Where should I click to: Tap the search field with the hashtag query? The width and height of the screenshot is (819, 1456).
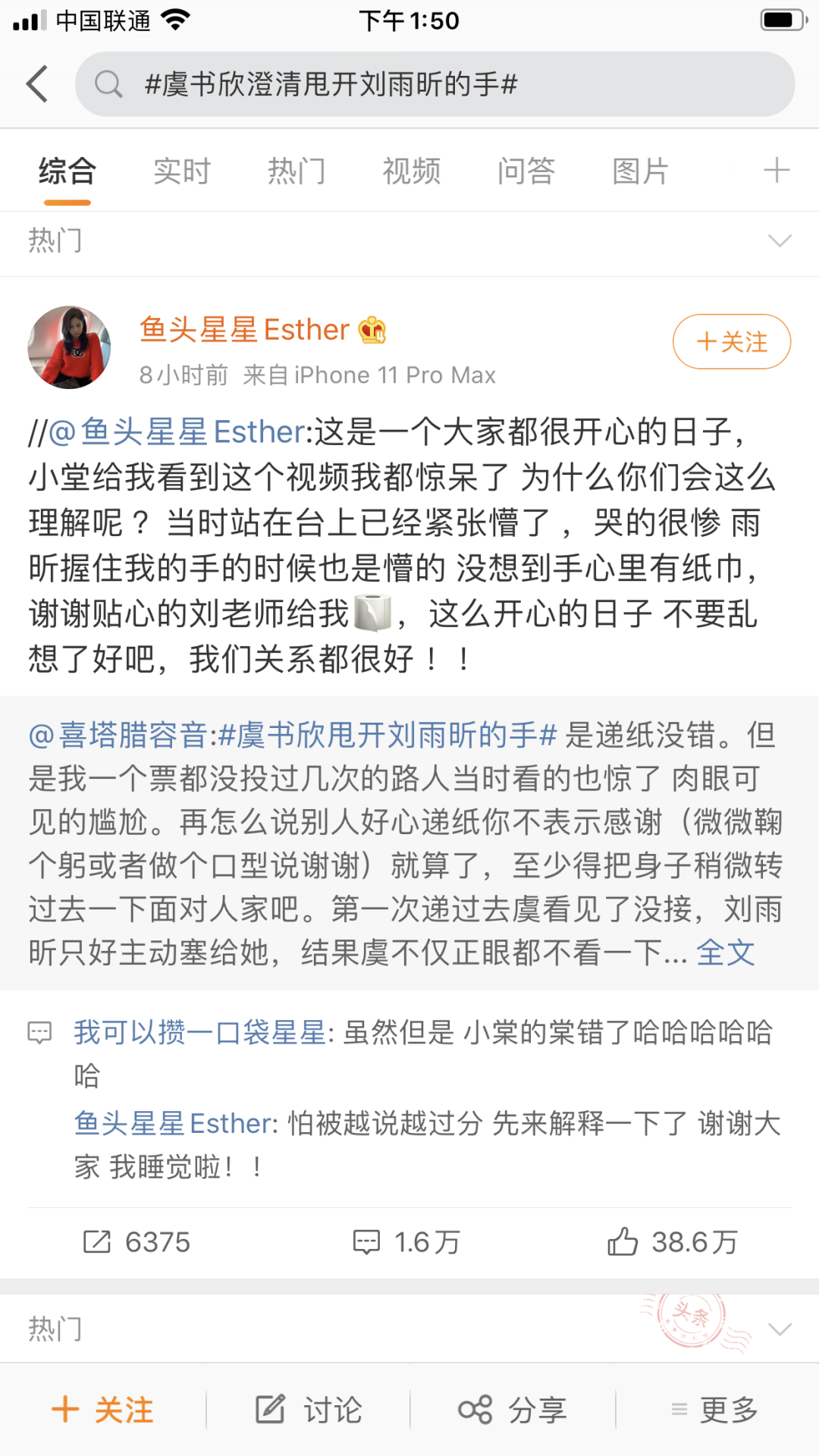pyautogui.click(x=434, y=84)
